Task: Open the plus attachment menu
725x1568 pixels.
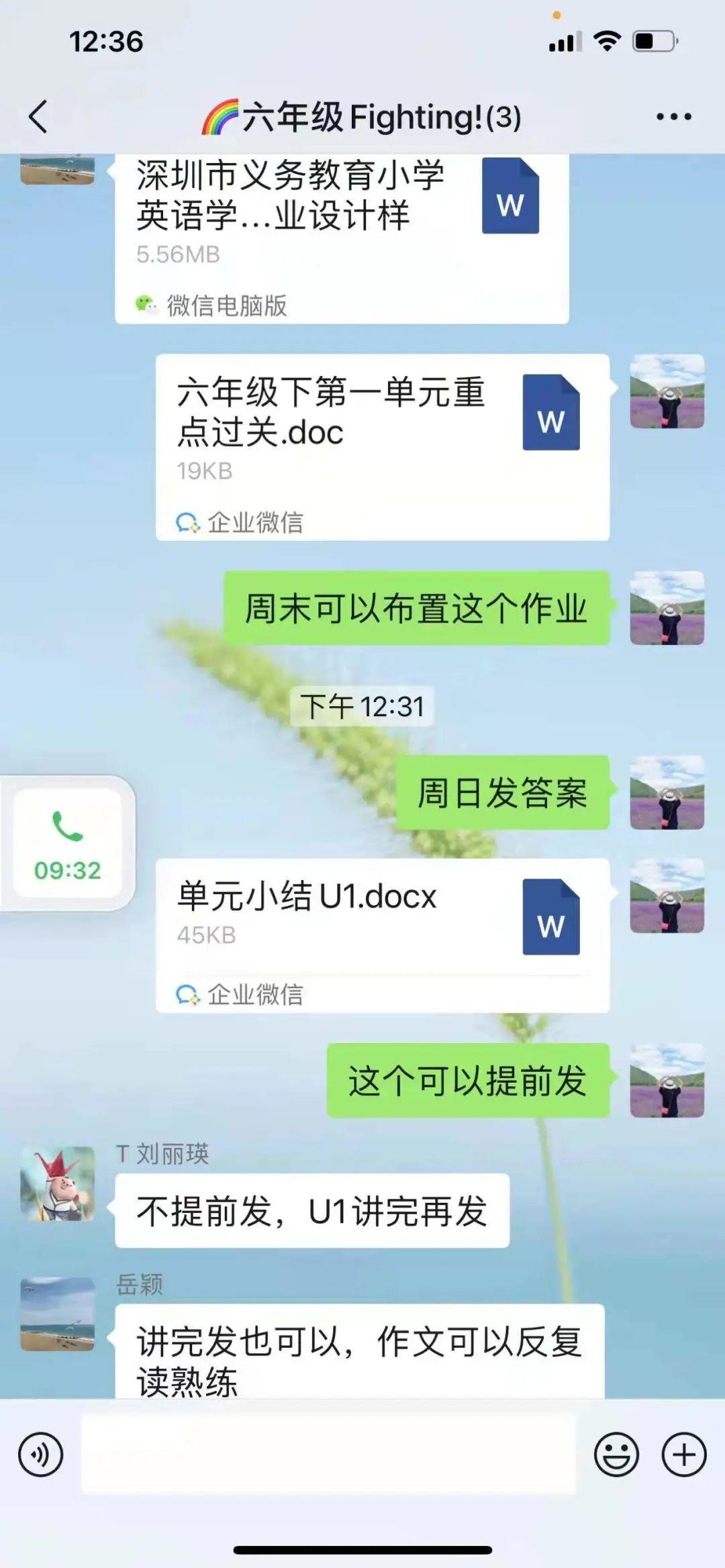Action: (683, 1455)
